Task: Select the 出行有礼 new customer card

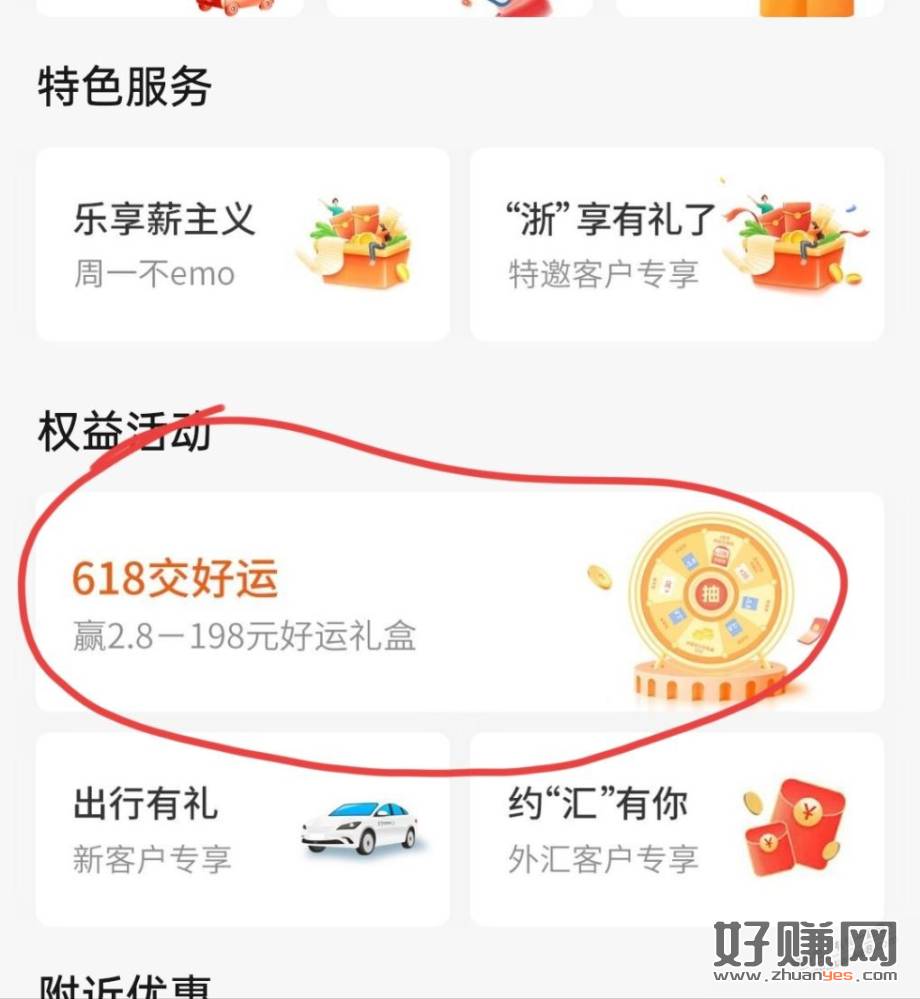Action: pyautogui.click(x=242, y=830)
